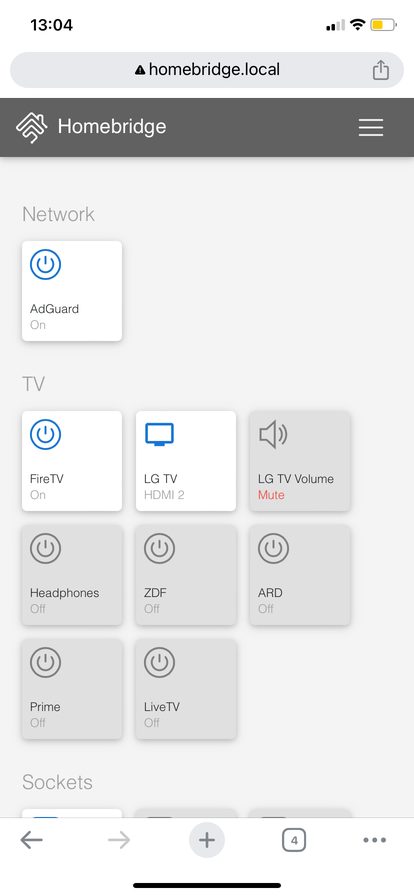Share the page via the share icon

pyautogui.click(x=381, y=70)
